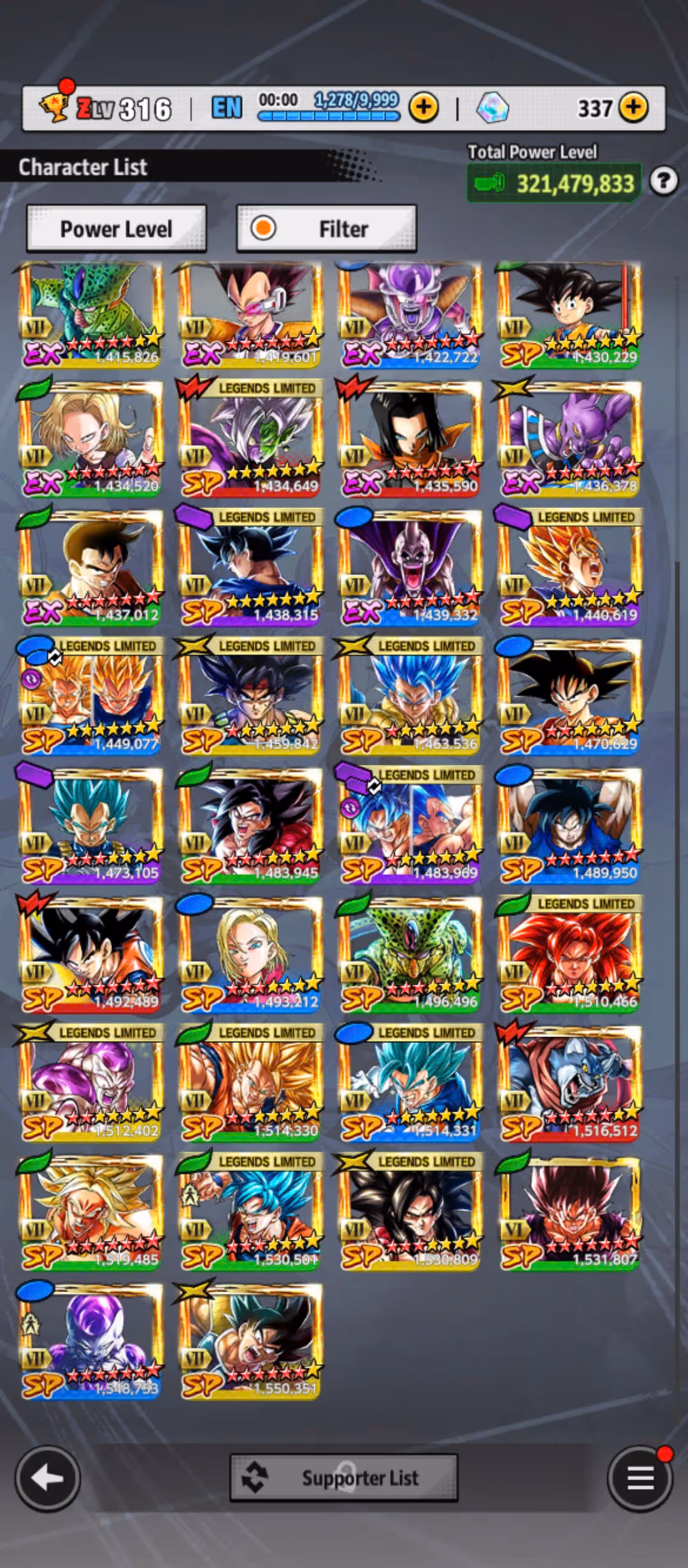Switch to the Supporter List
688x1568 pixels.
point(343,1477)
